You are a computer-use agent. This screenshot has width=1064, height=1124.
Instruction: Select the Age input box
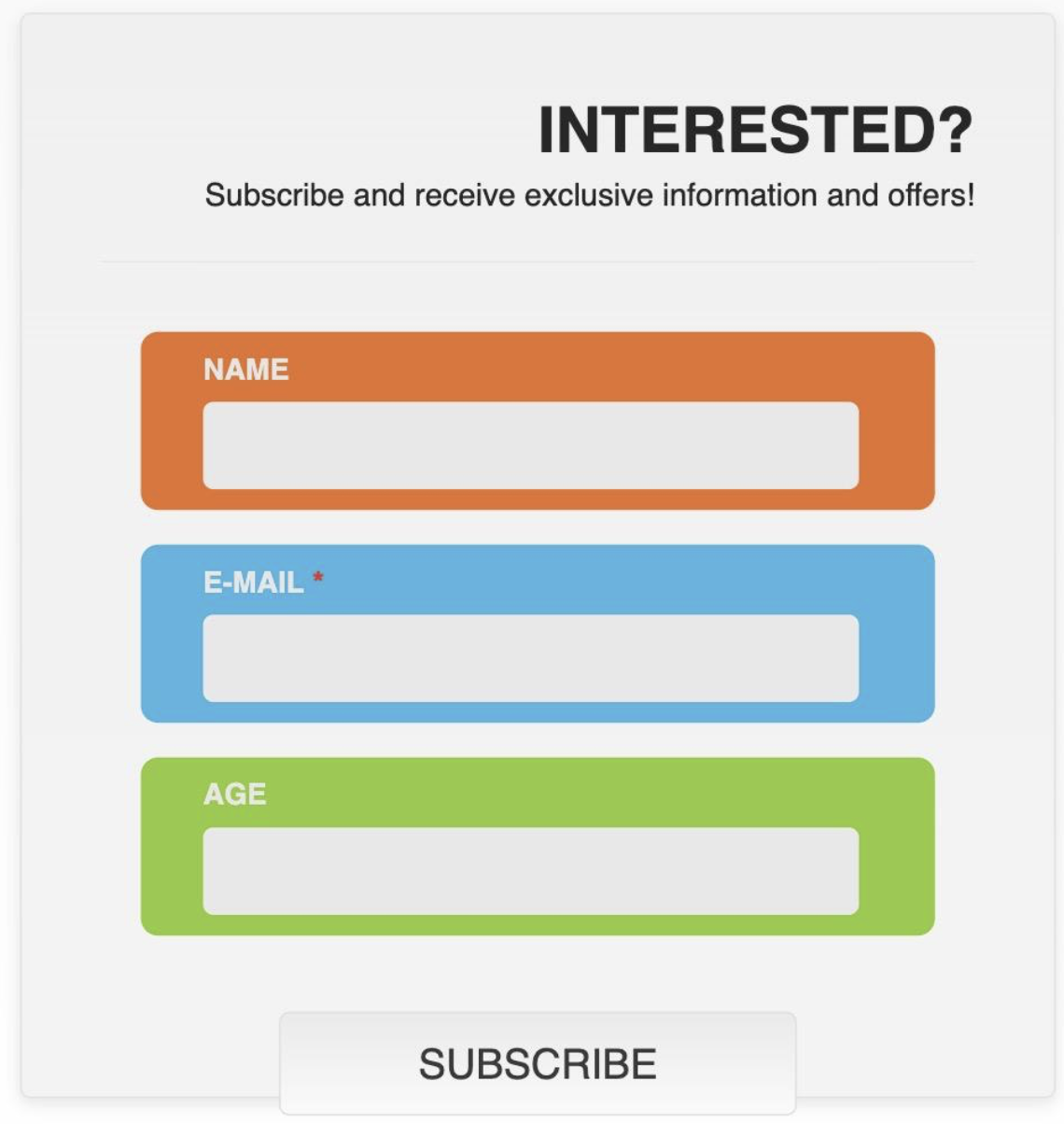tap(530, 871)
